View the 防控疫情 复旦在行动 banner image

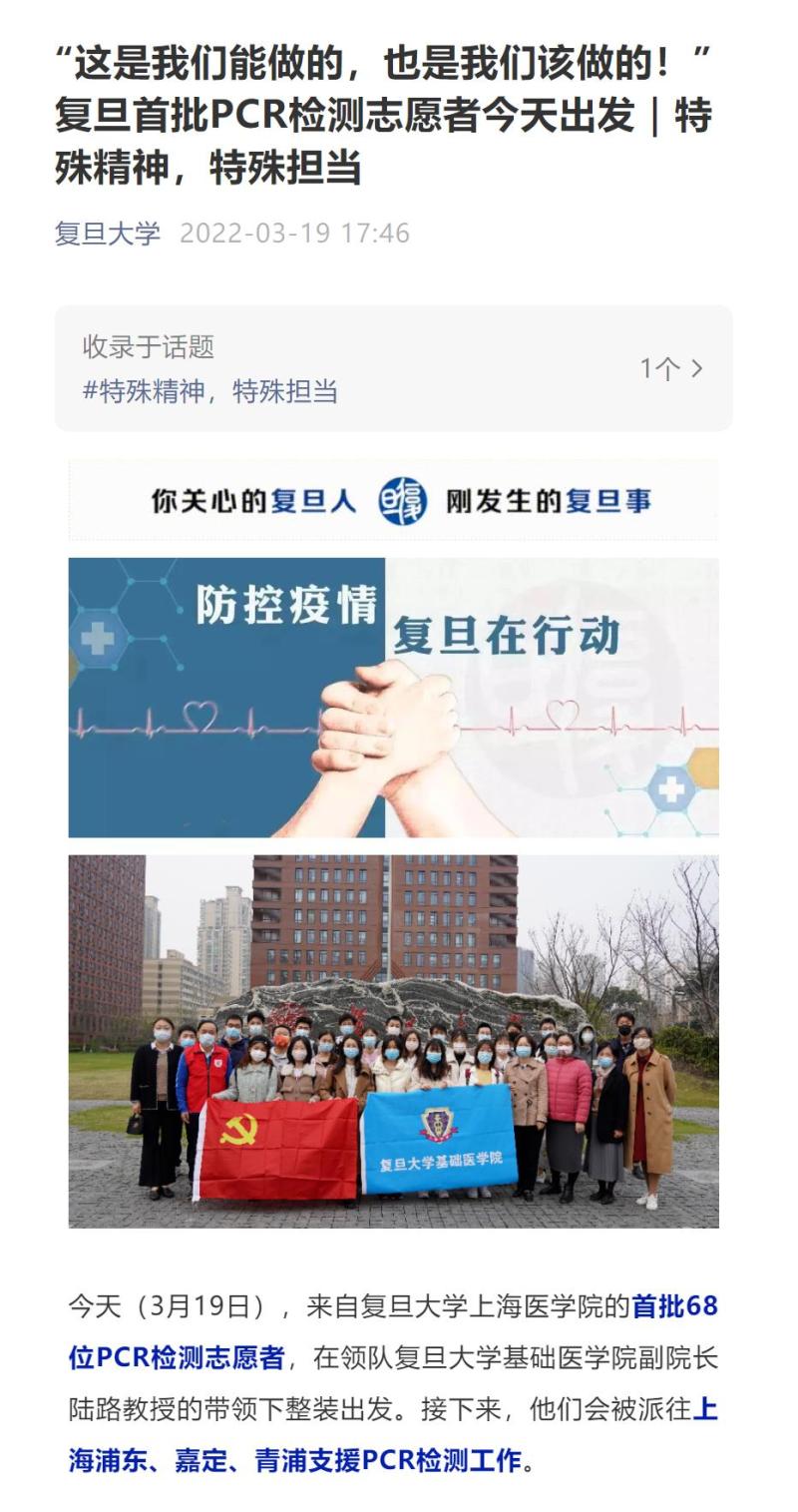click(x=393, y=697)
